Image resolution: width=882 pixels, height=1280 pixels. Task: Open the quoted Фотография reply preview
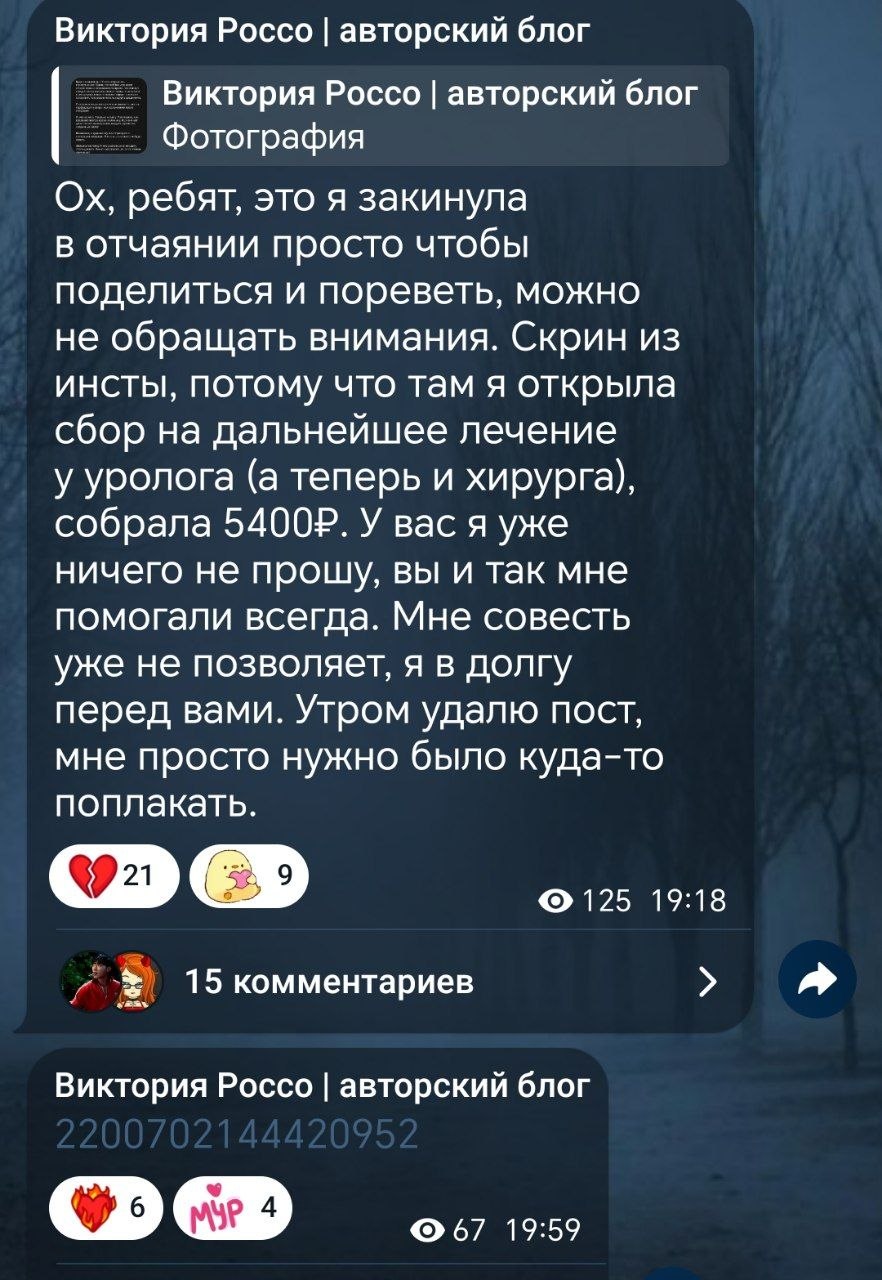coord(390,114)
